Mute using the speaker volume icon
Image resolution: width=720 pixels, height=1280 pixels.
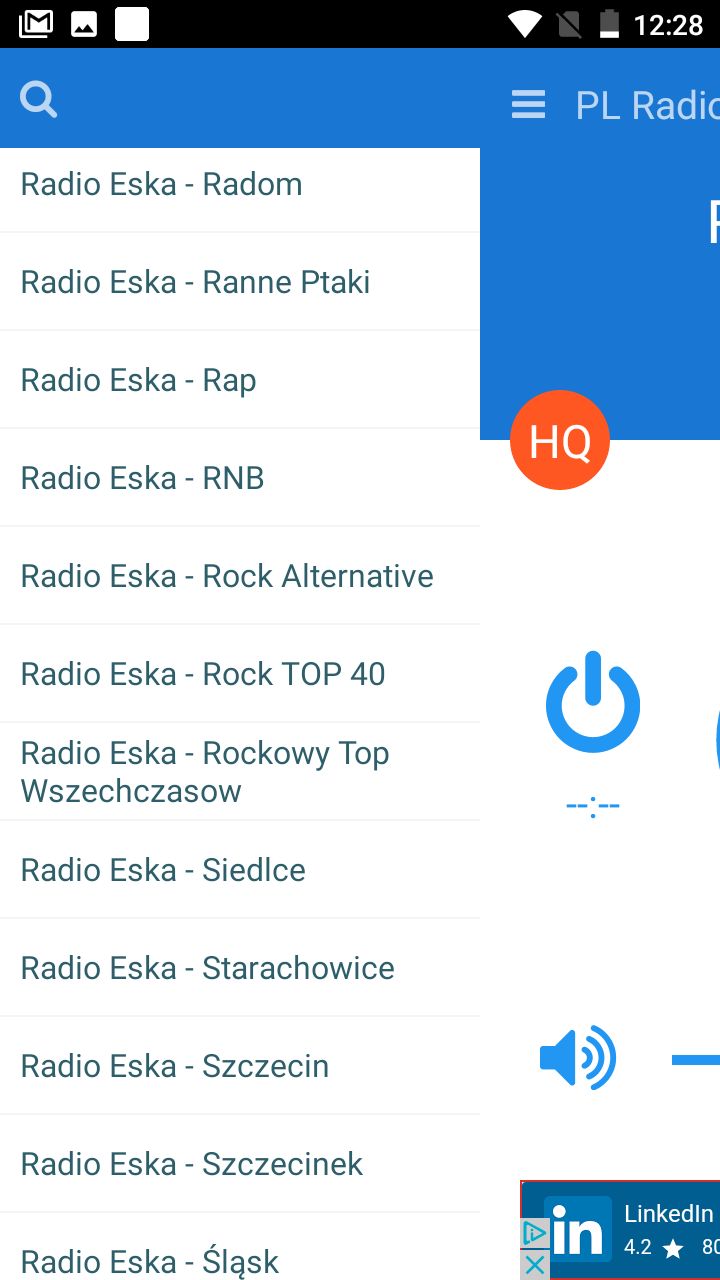[x=577, y=1058]
